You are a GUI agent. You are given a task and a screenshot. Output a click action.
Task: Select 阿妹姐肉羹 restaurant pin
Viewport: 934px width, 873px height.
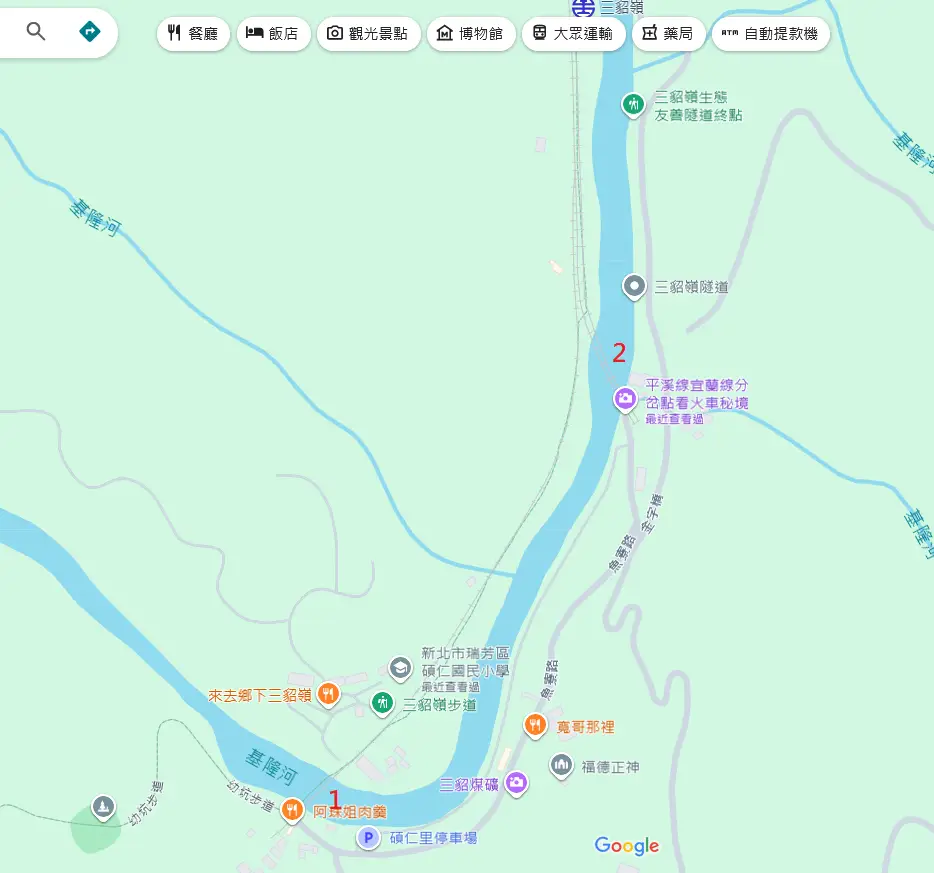pyautogui.click(x=292, y=809)
